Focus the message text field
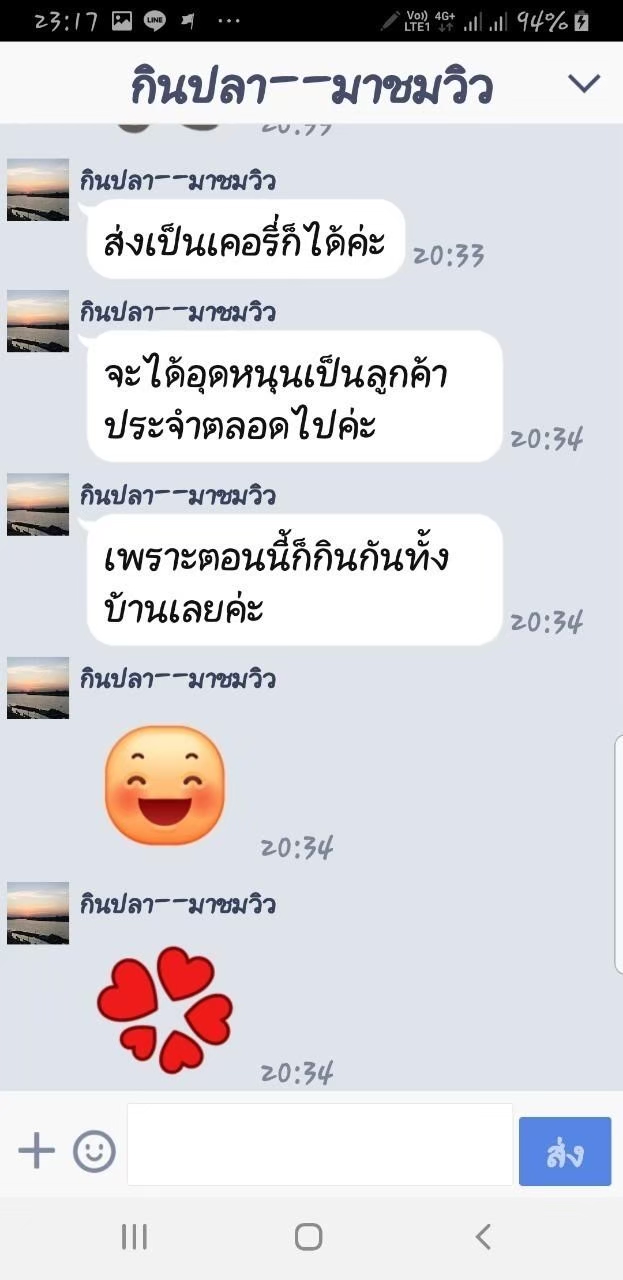The width and height of the screenshot is (623, 1280). 320,1145
